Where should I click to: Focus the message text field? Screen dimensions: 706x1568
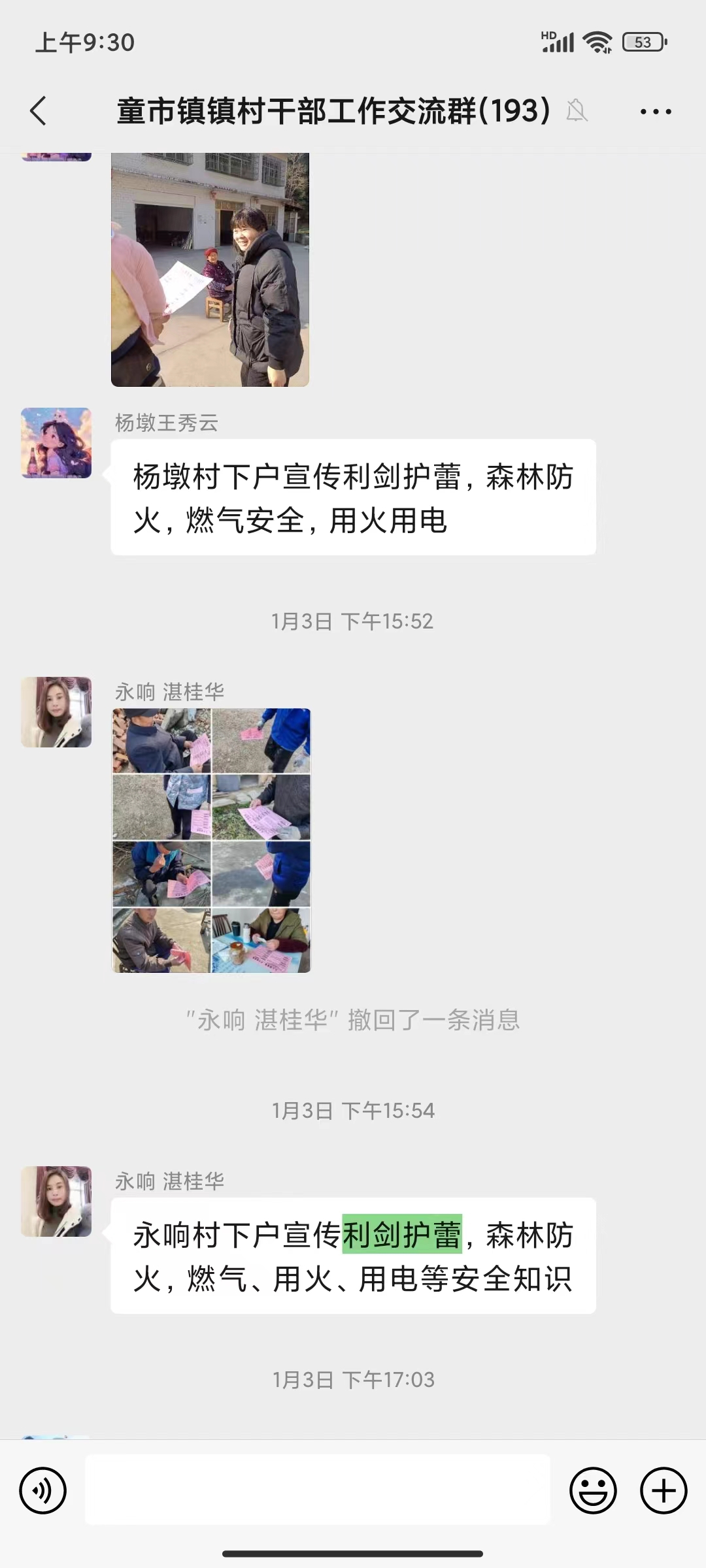click(318, 1490)
